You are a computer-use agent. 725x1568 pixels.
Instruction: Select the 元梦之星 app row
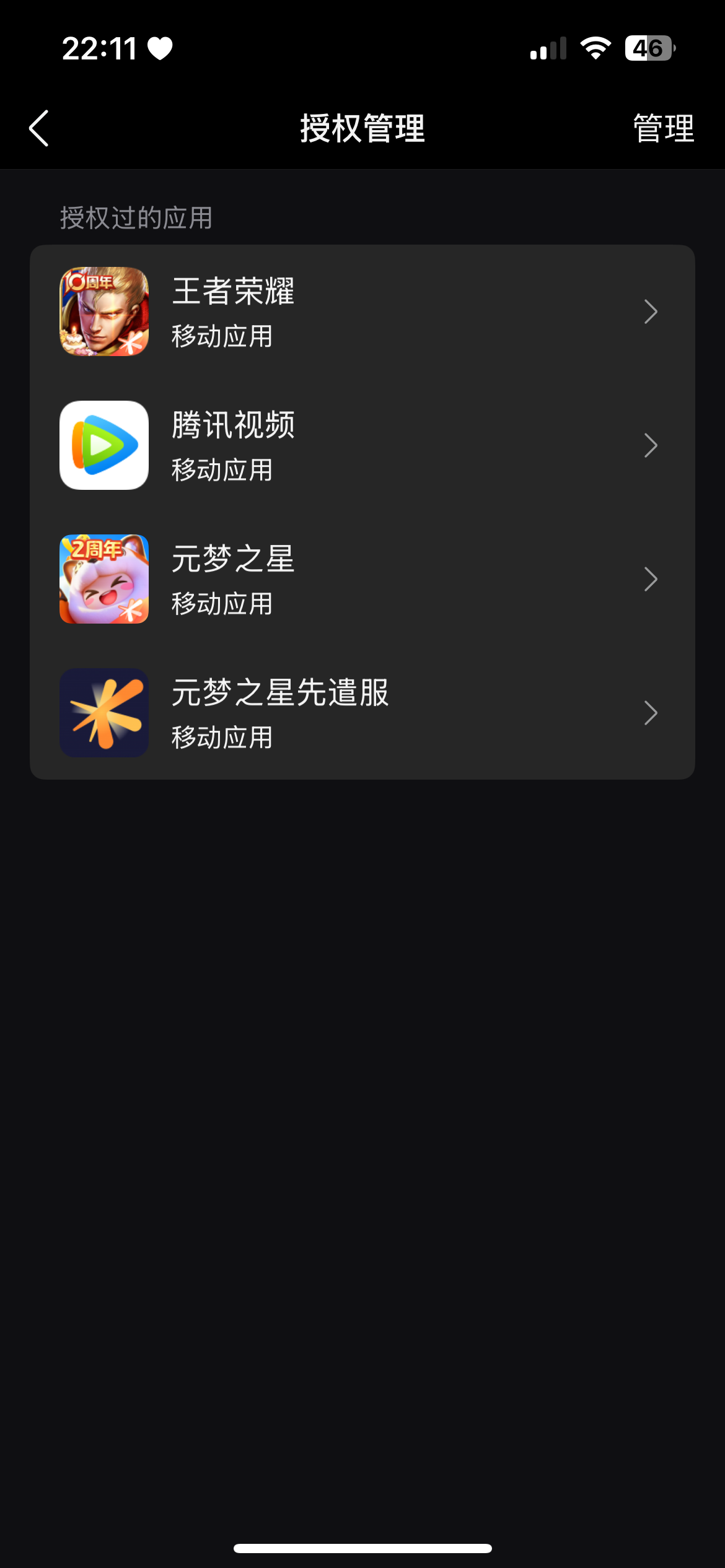pos(362,579)
